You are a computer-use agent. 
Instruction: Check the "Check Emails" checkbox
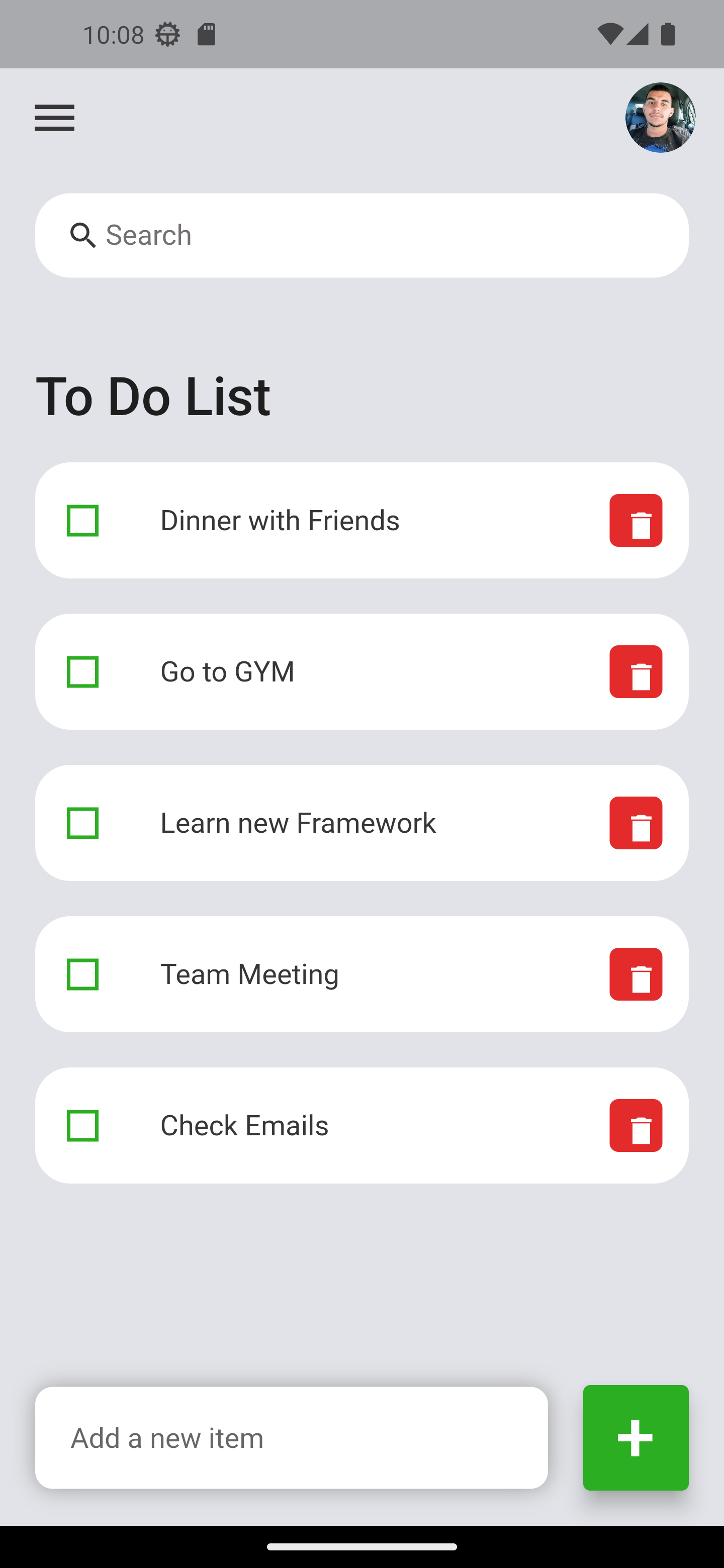tap(83, 1125)
